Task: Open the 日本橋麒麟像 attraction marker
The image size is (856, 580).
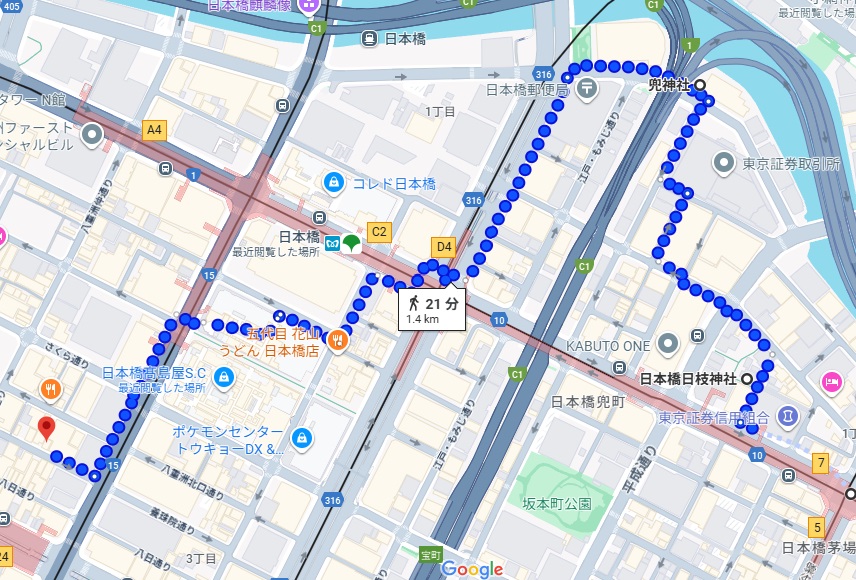Action: (308, 5)
